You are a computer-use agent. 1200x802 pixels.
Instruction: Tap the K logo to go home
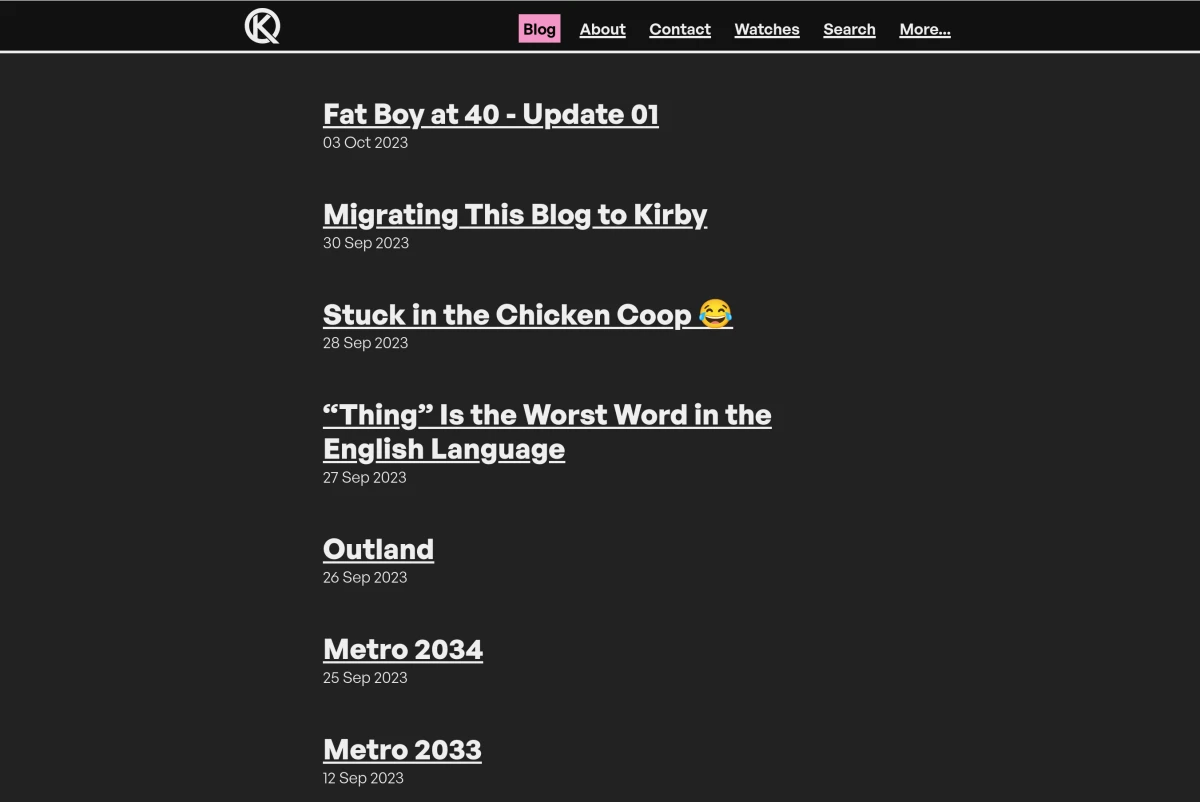pos(262,26)
